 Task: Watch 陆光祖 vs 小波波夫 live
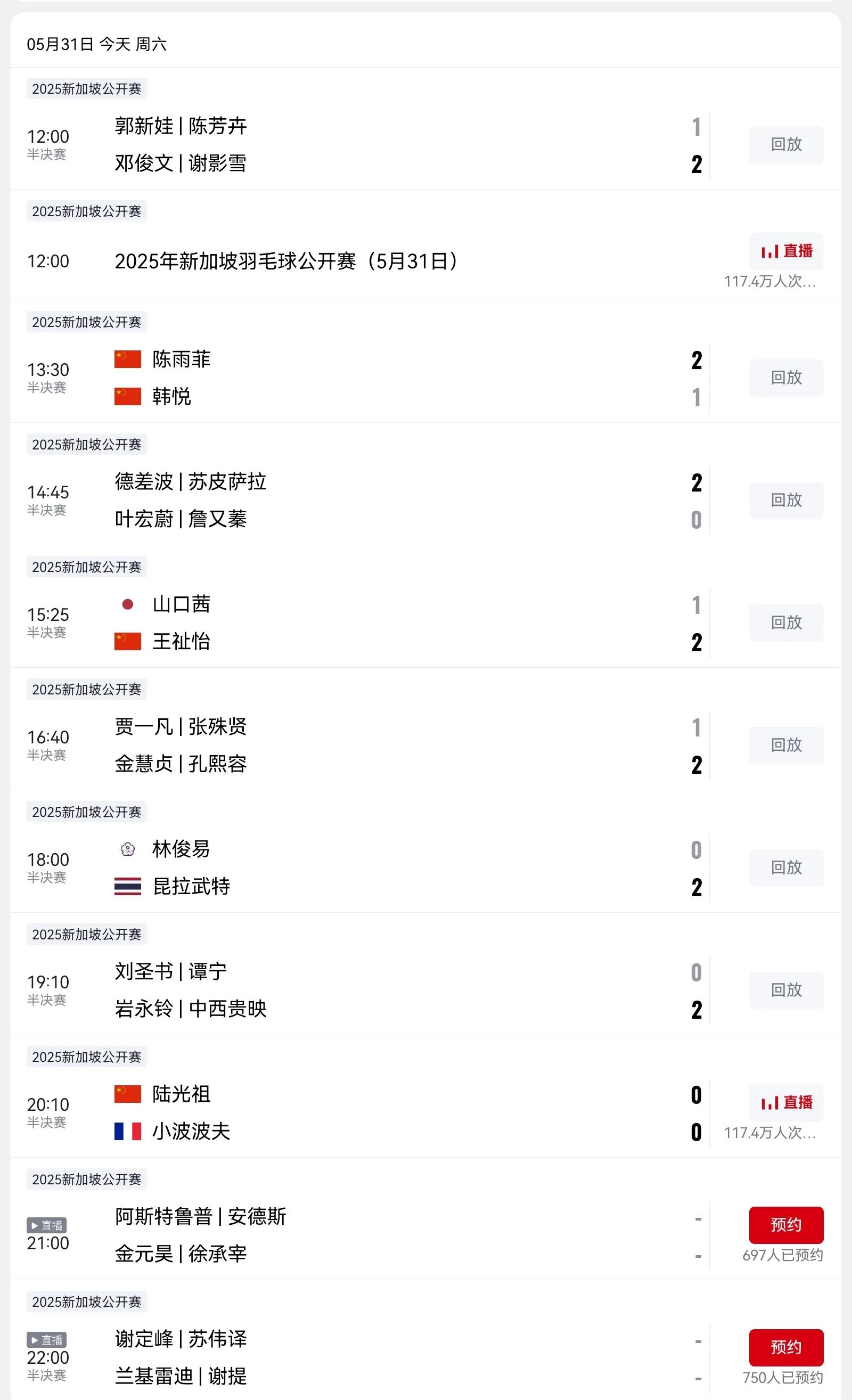786,1103
